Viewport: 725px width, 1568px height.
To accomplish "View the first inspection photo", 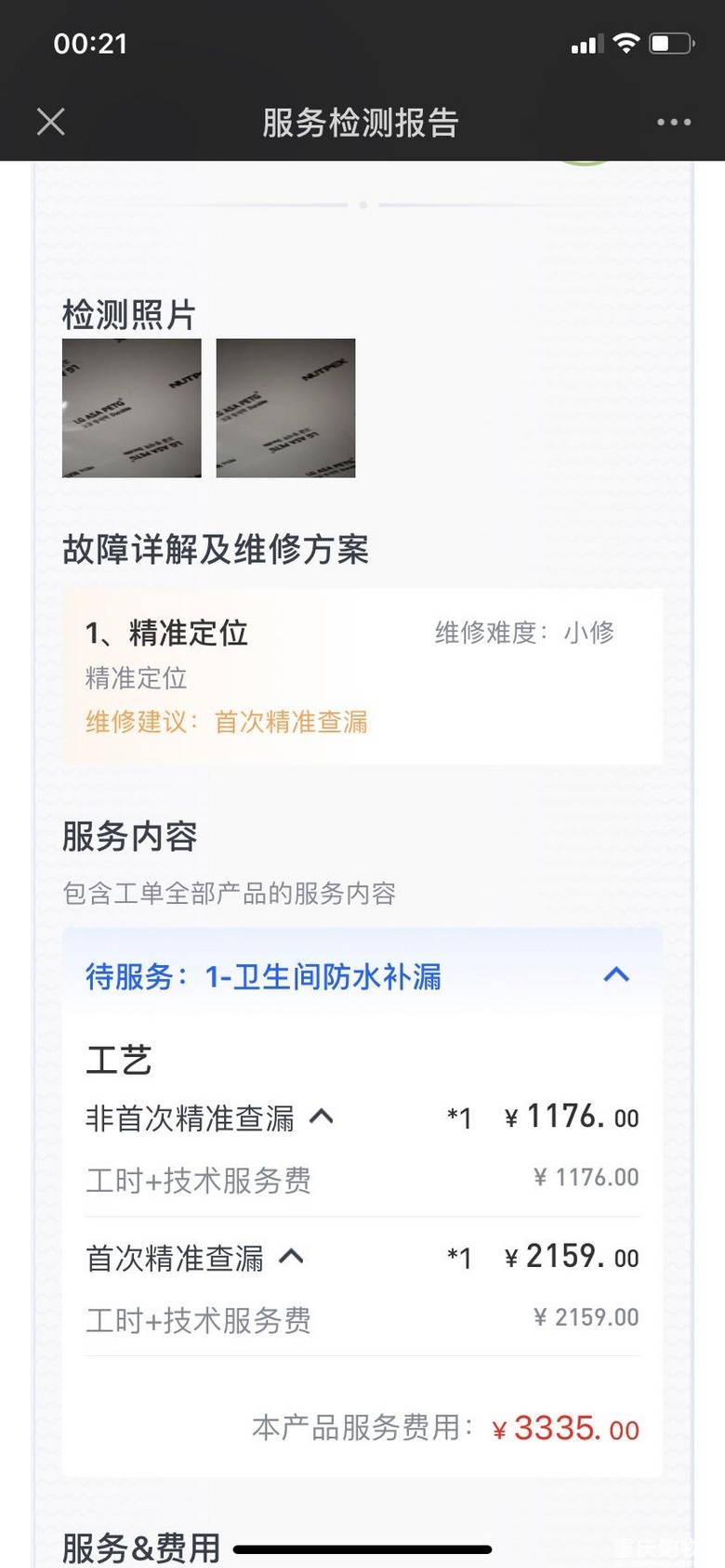I will [x=132, y=408].
